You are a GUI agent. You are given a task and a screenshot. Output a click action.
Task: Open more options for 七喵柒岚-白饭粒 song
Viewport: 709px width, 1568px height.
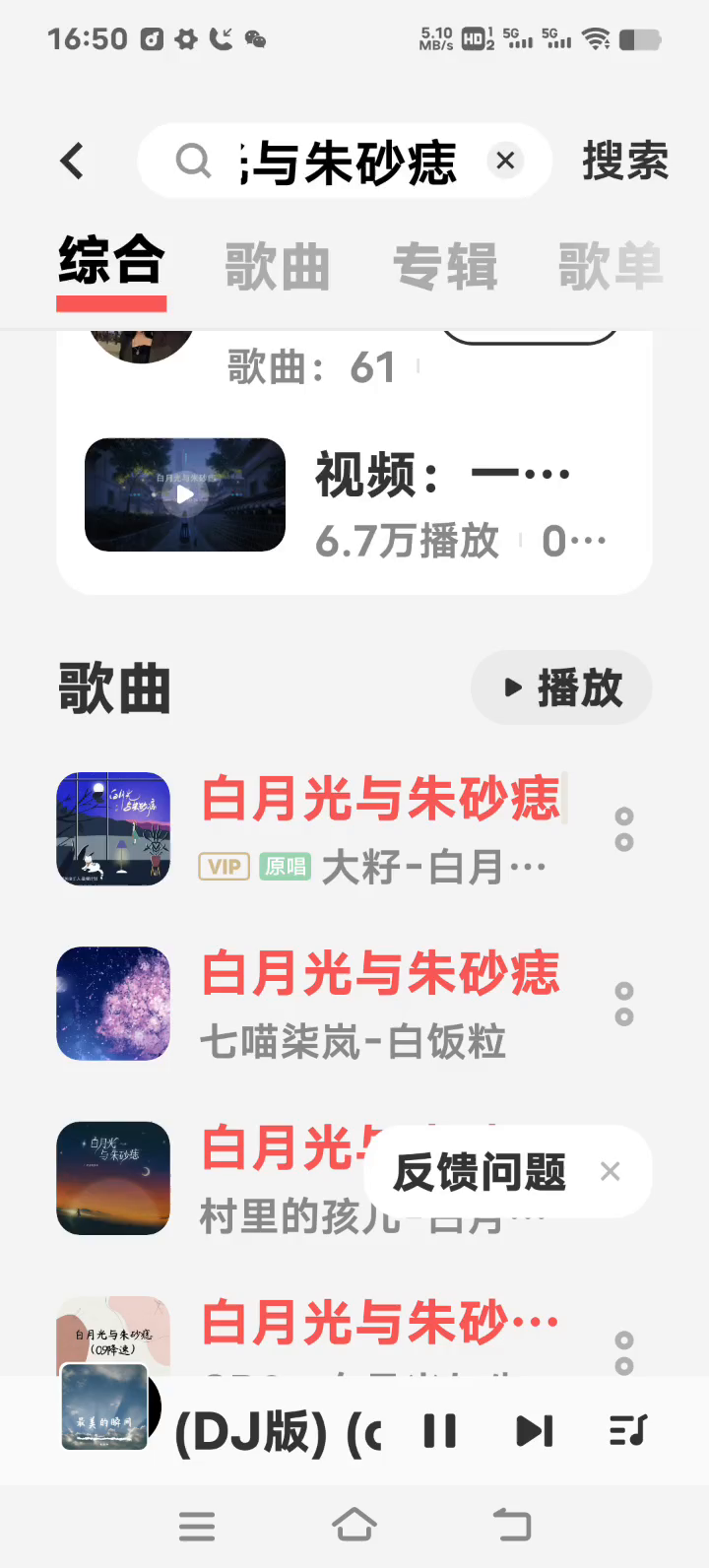[624, 1004]
